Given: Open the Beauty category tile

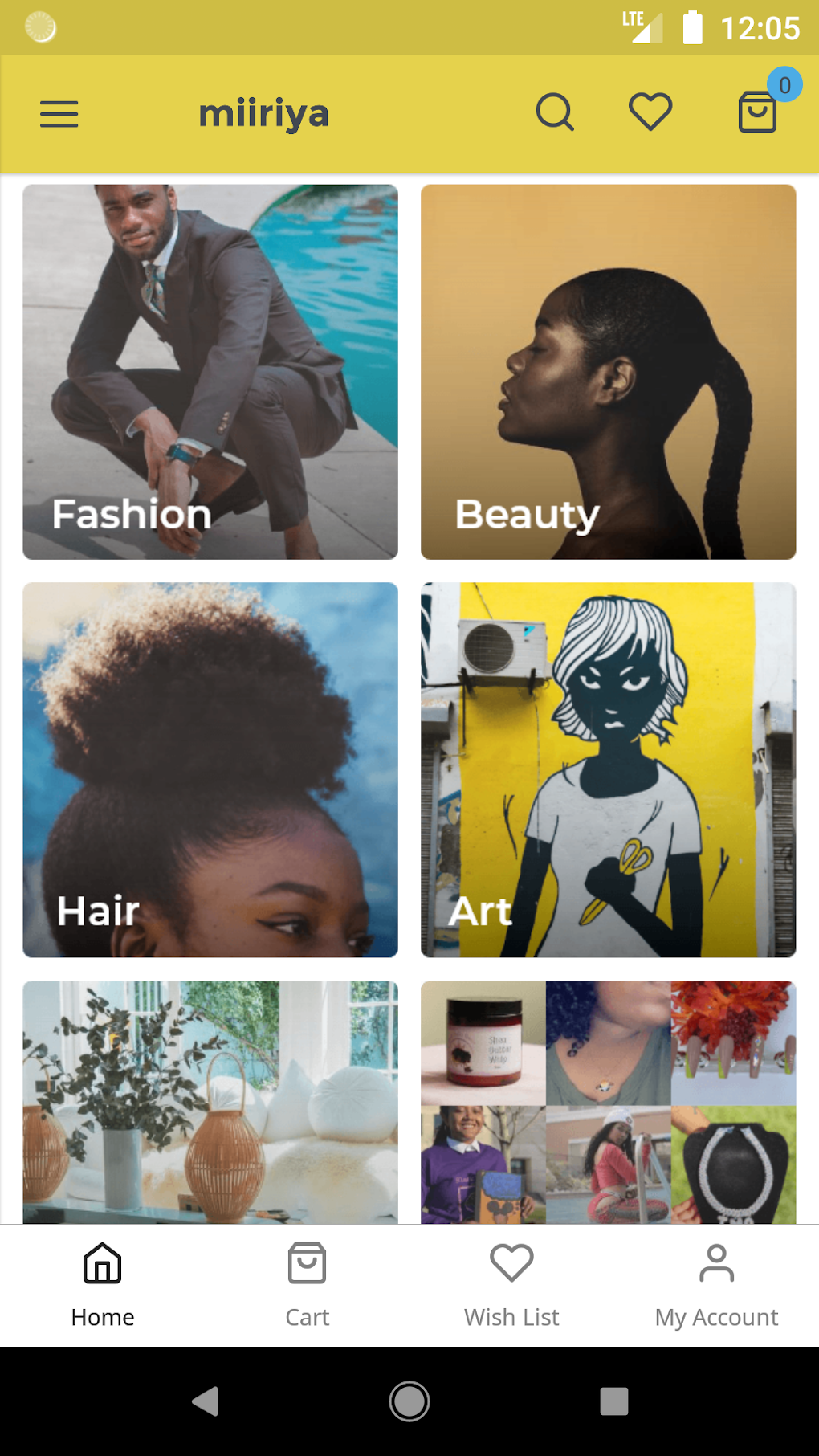Looking at the screenshot, I should [x=608, y=372].
